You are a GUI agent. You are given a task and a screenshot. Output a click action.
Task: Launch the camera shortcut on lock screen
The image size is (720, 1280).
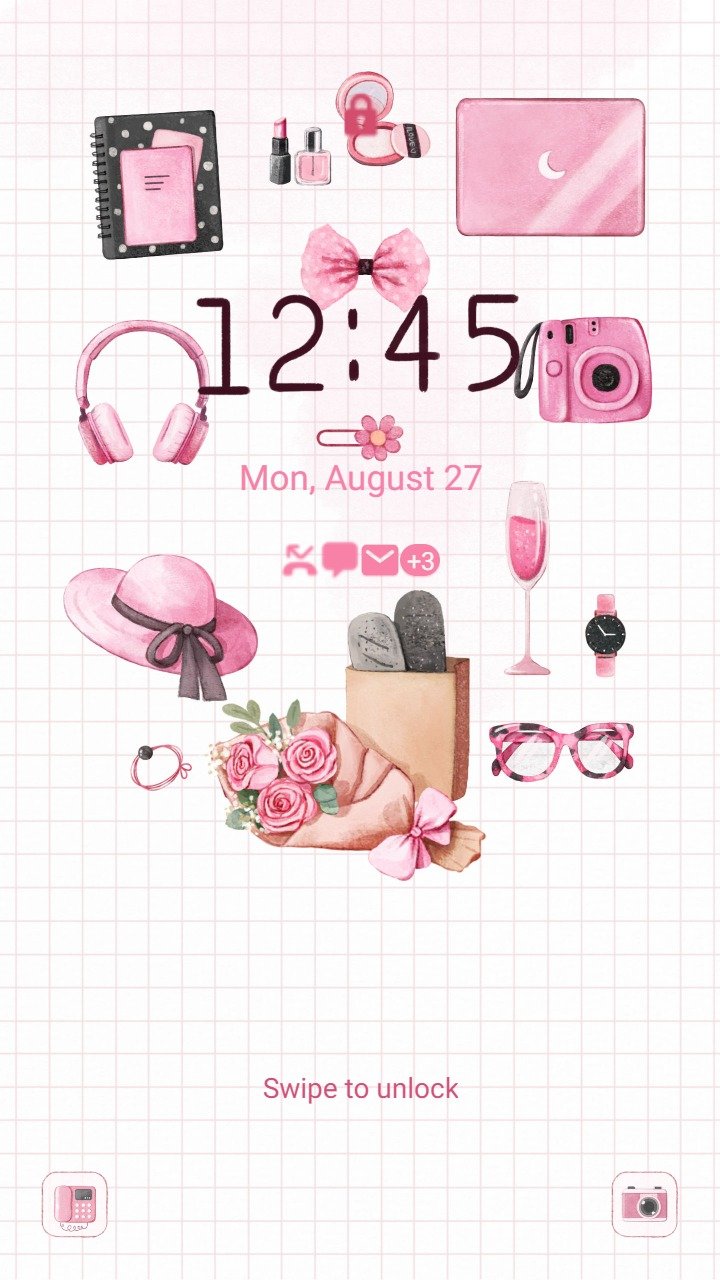click(x=644, y=1204)
